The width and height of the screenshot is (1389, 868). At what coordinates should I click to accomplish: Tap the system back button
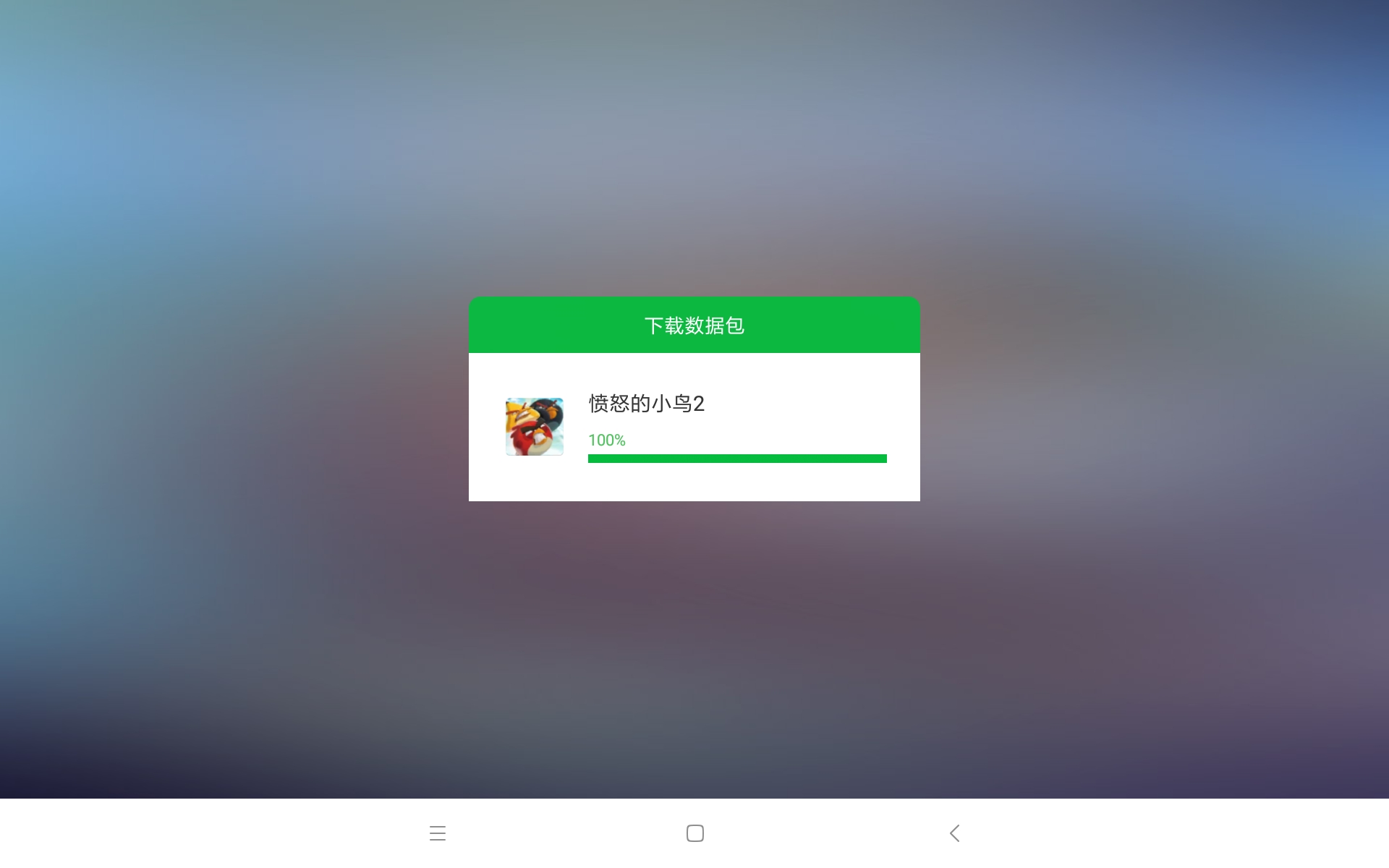tap(954, 833)
